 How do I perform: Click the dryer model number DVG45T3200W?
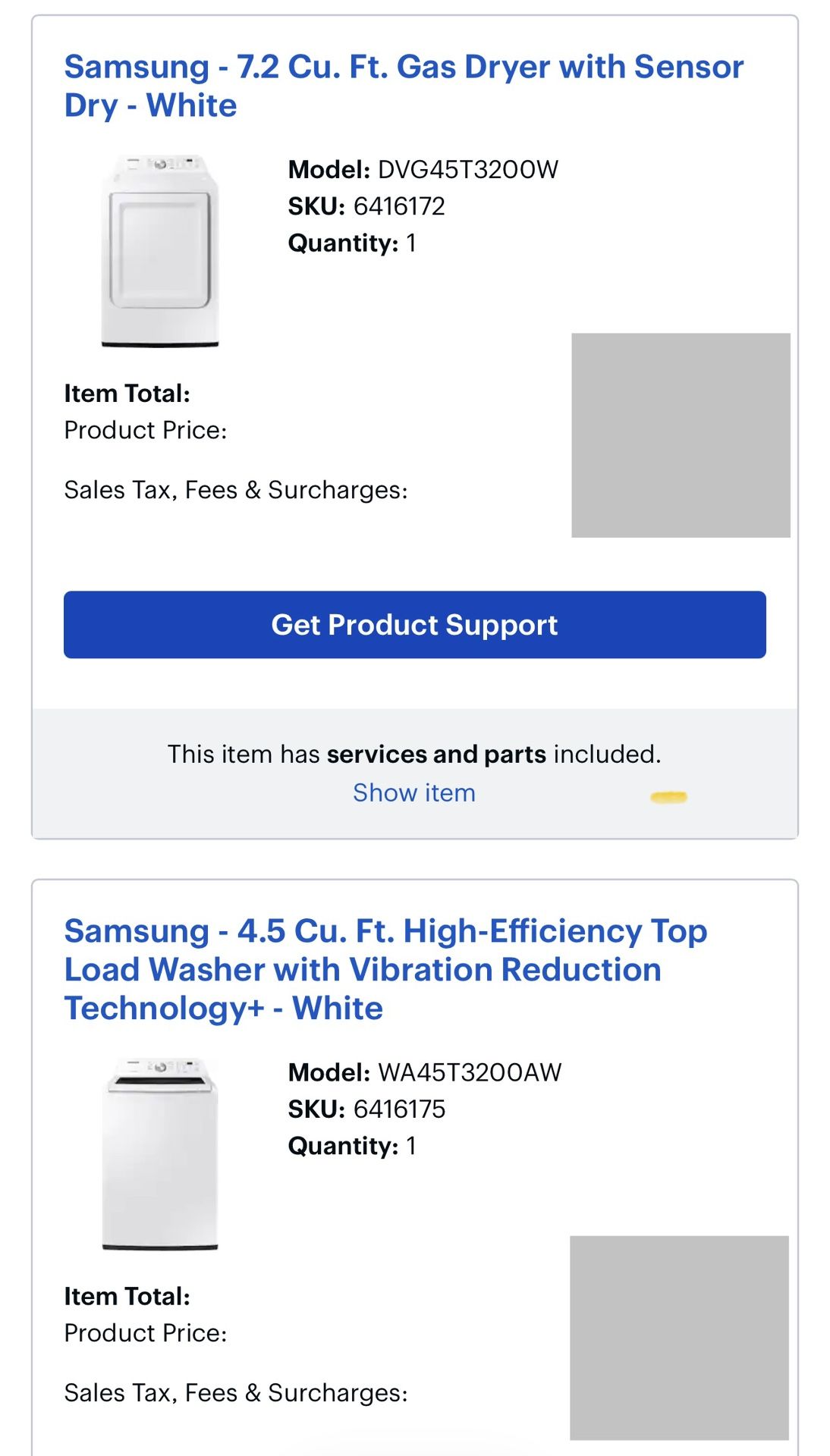tap(423, 170)
